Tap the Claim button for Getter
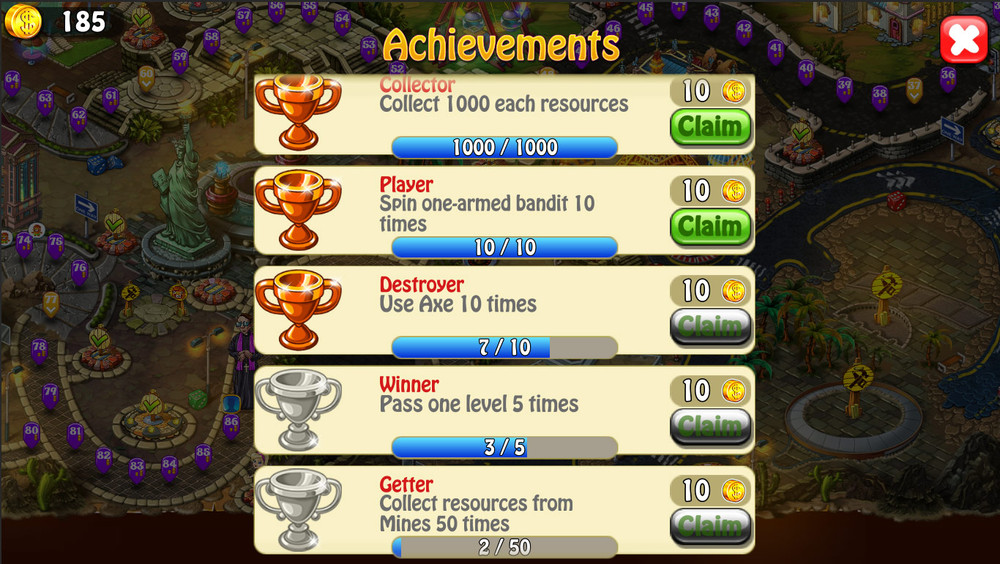The height and width of the screenshot is (564, 1000). [710, 526]
